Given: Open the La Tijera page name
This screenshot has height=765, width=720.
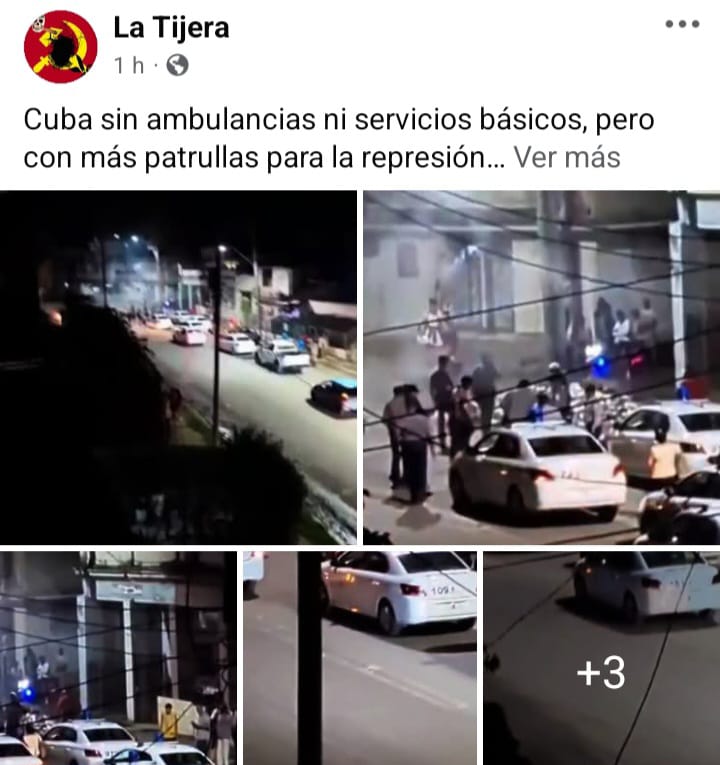Looking at the screenshot, I should (x=171, y=28).
